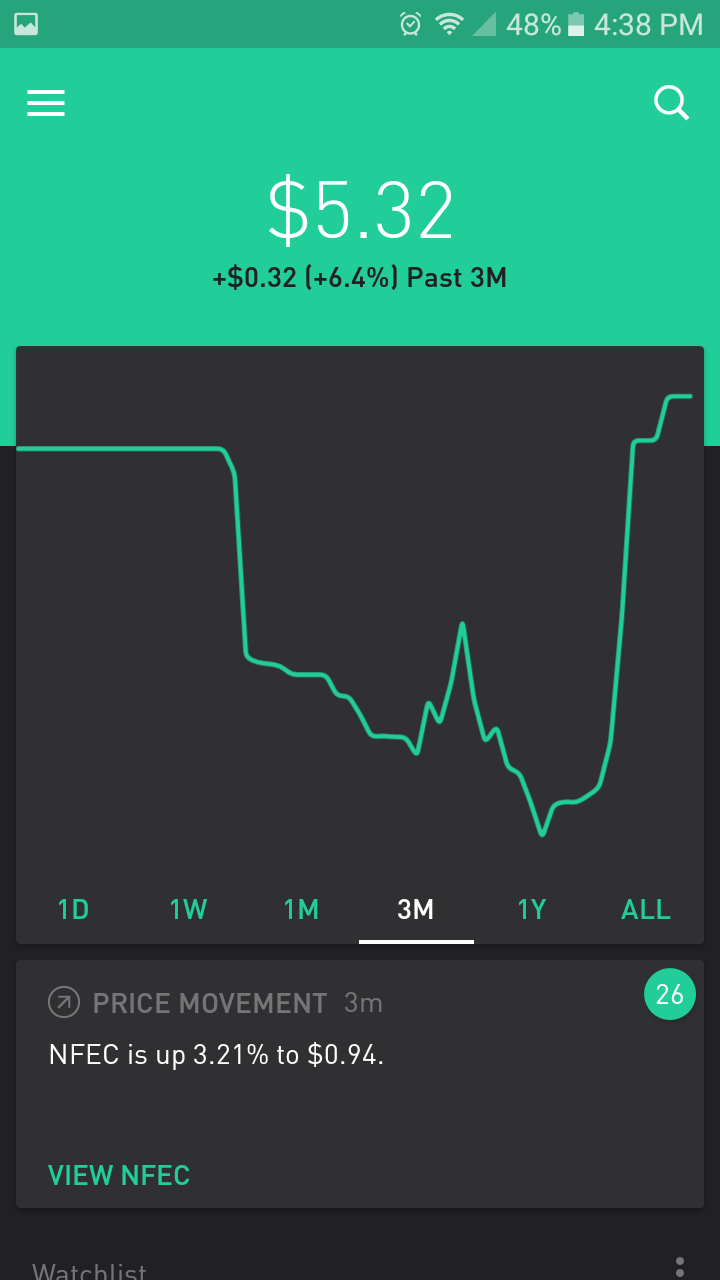Open the hamburger drawer menu
Viewport: 720px width, 1280px height.
tap(46, 103)
